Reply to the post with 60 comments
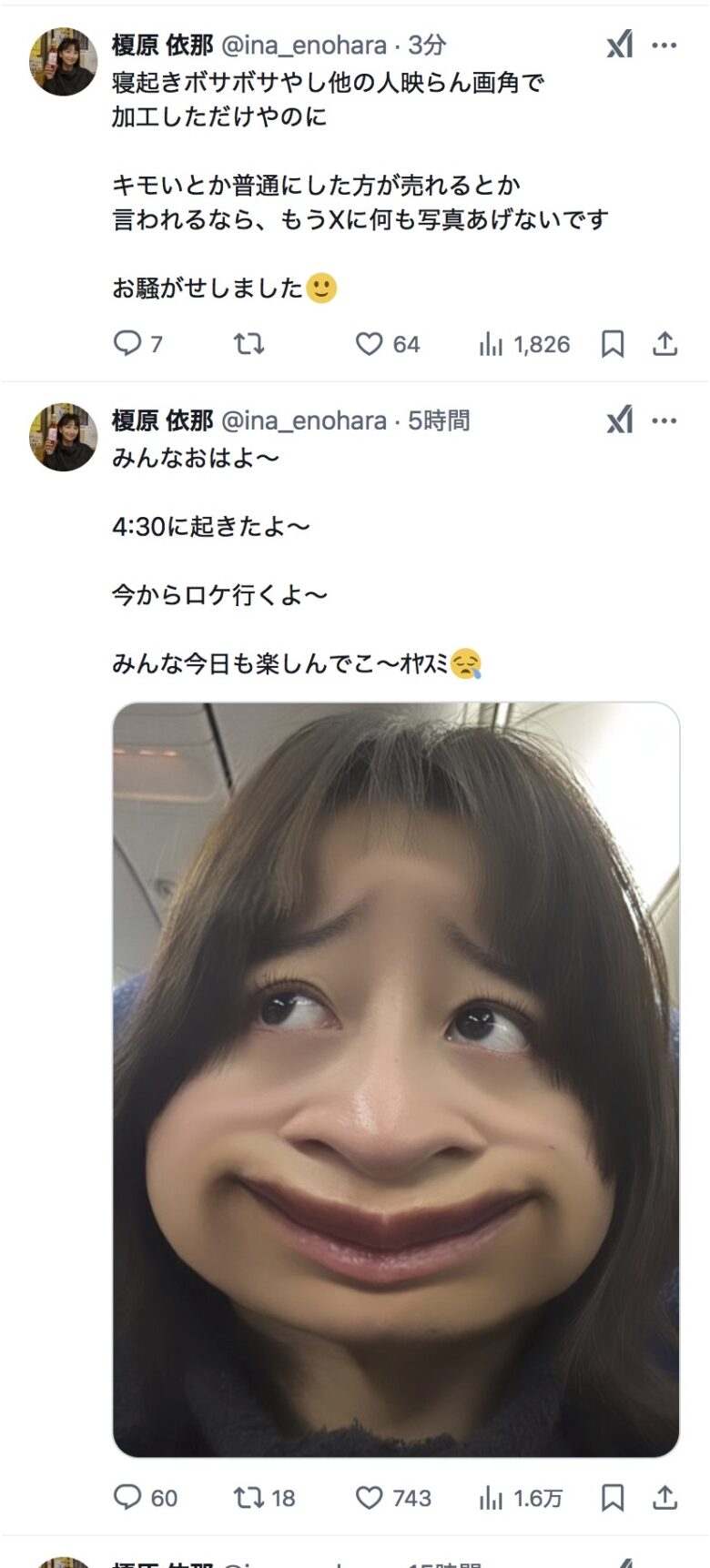The height and width of the screenshot is (1568, 710). coord(127,1497)
